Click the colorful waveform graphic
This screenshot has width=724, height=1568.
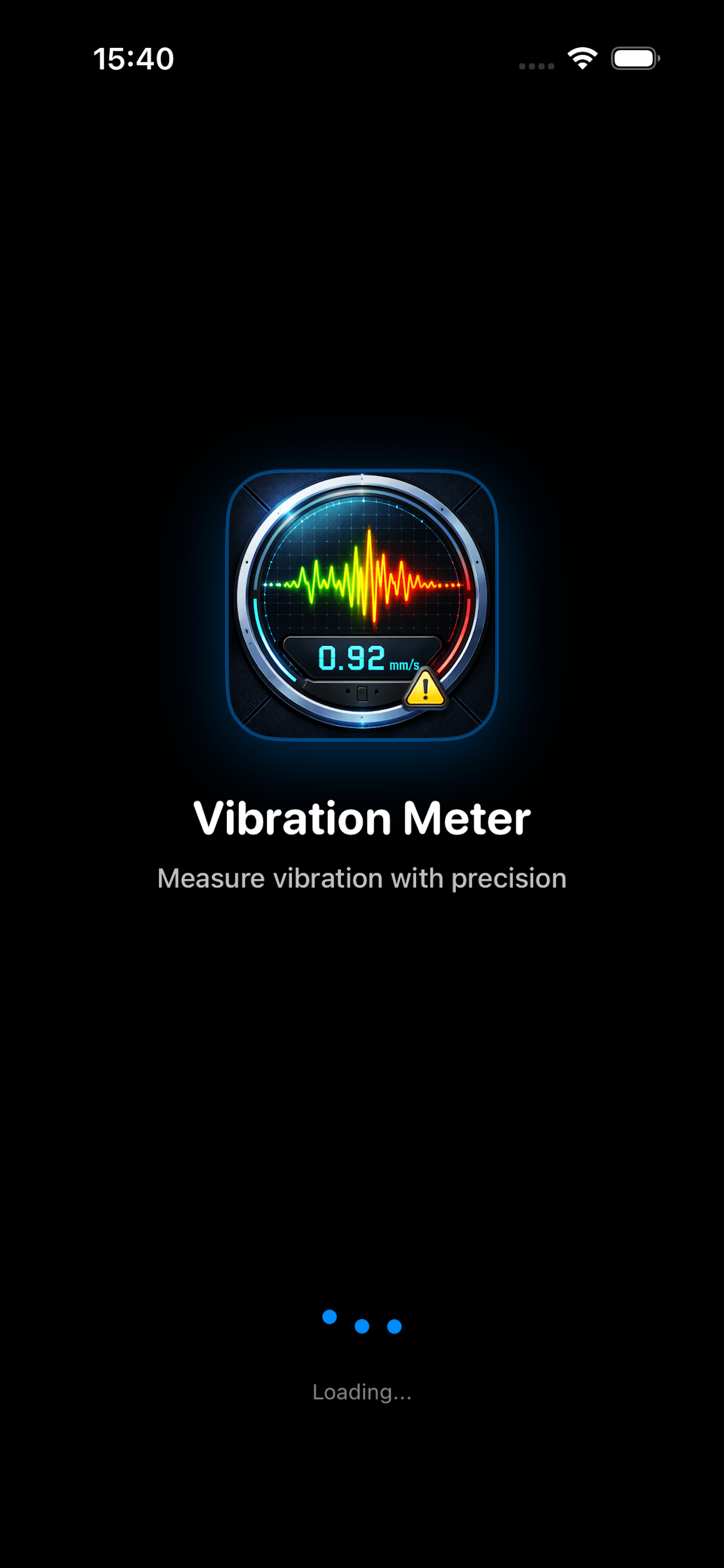(361, 582)
